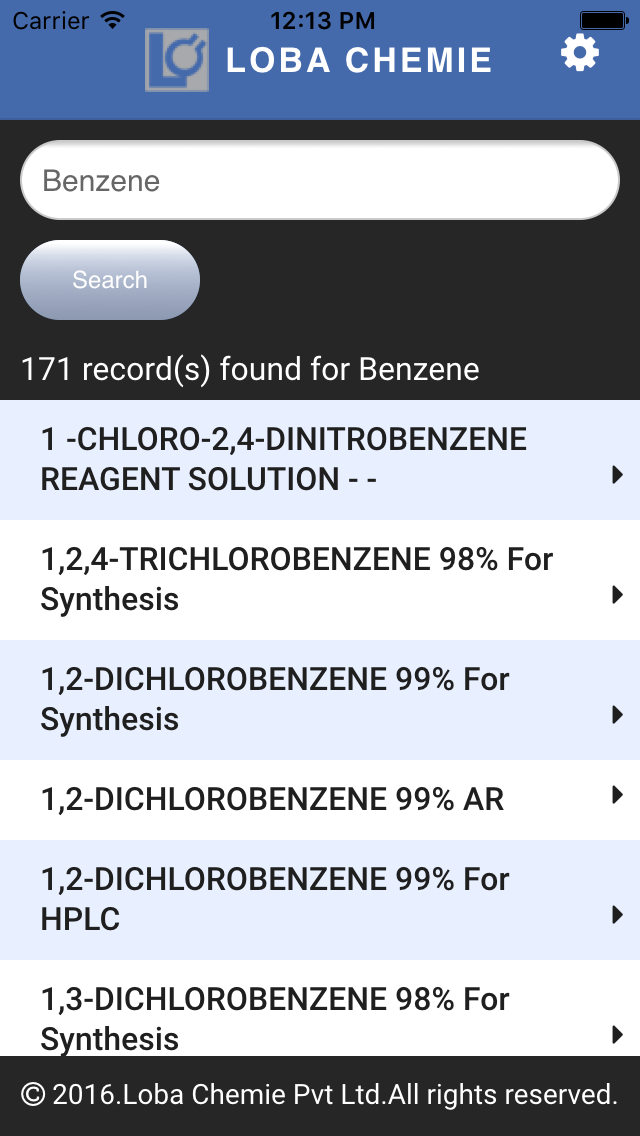This screenshot has width=640, height=1136.
Task: Open 1,2,4-TRICHLOROBENZENE 98% For Synthesis
Action: point(320,580)
